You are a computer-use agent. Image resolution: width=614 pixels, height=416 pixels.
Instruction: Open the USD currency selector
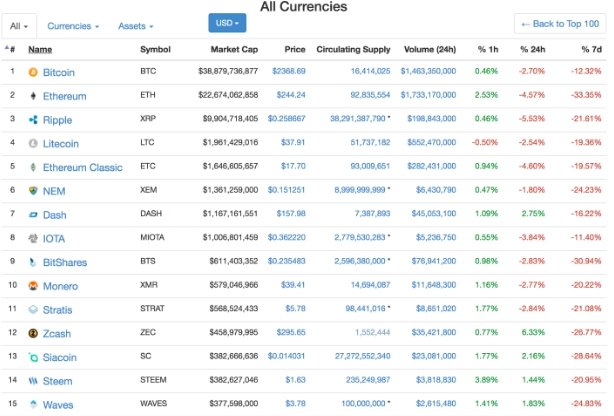point(227,23)
